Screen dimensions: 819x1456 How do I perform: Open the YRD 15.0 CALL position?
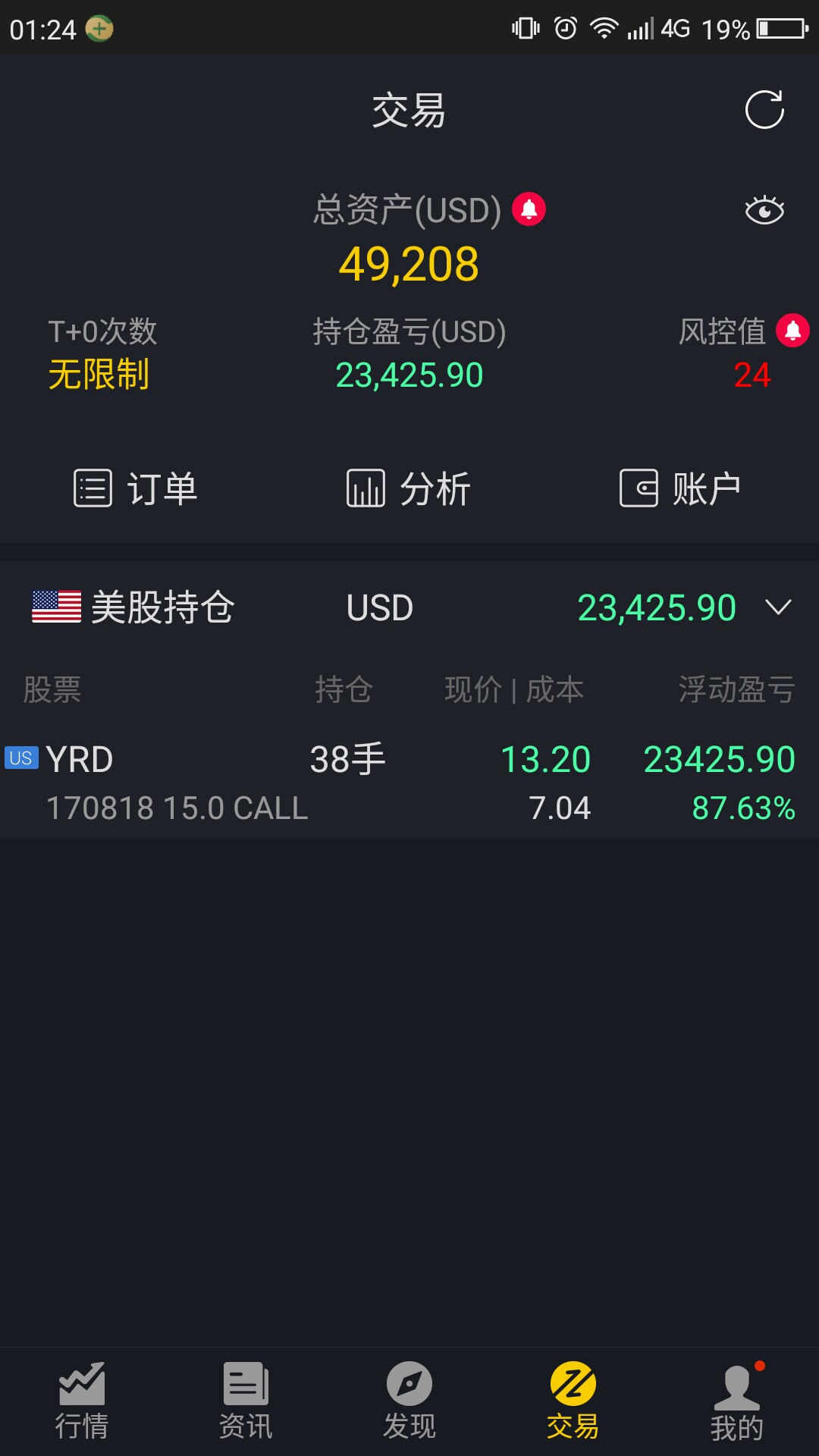coord(409,782)
